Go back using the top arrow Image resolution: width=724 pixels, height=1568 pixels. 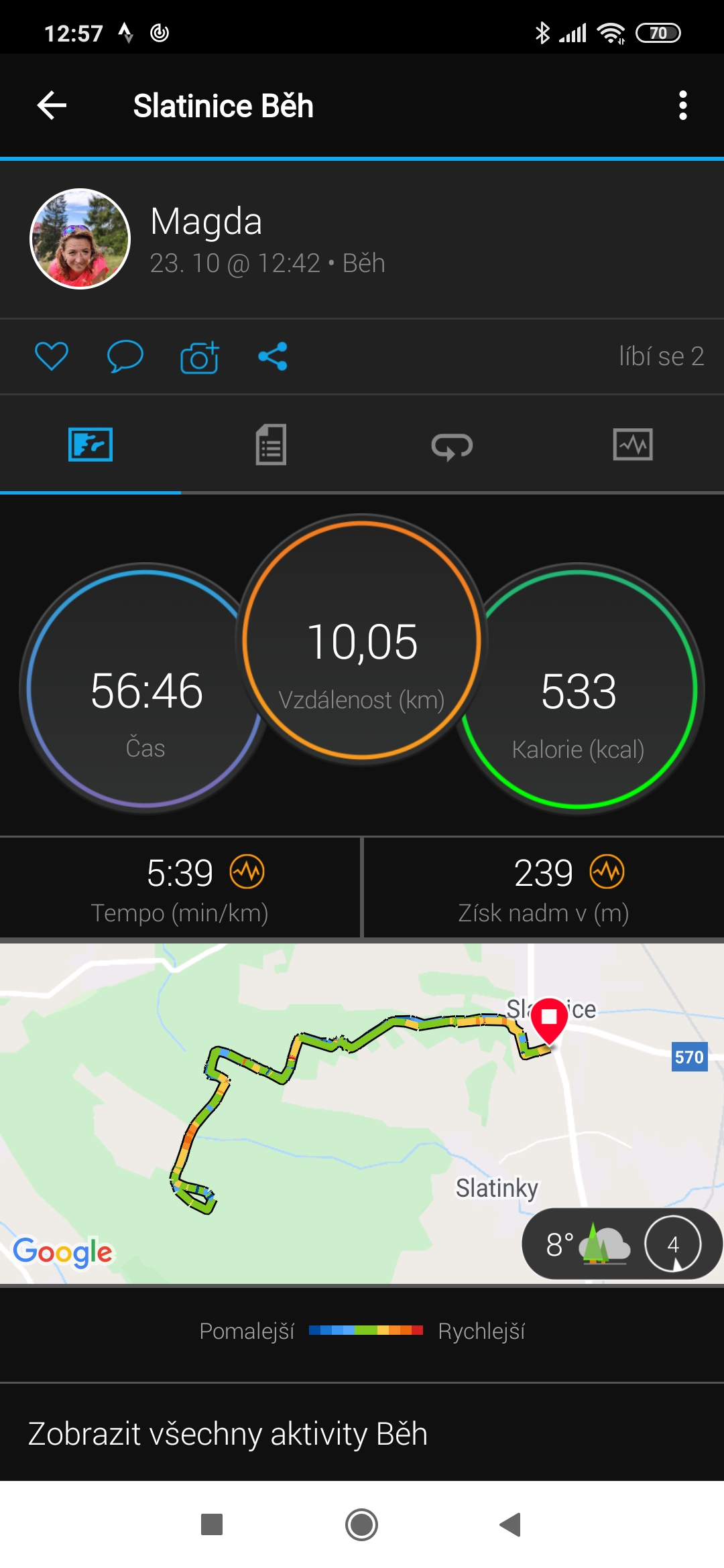(x=52, y=105)
